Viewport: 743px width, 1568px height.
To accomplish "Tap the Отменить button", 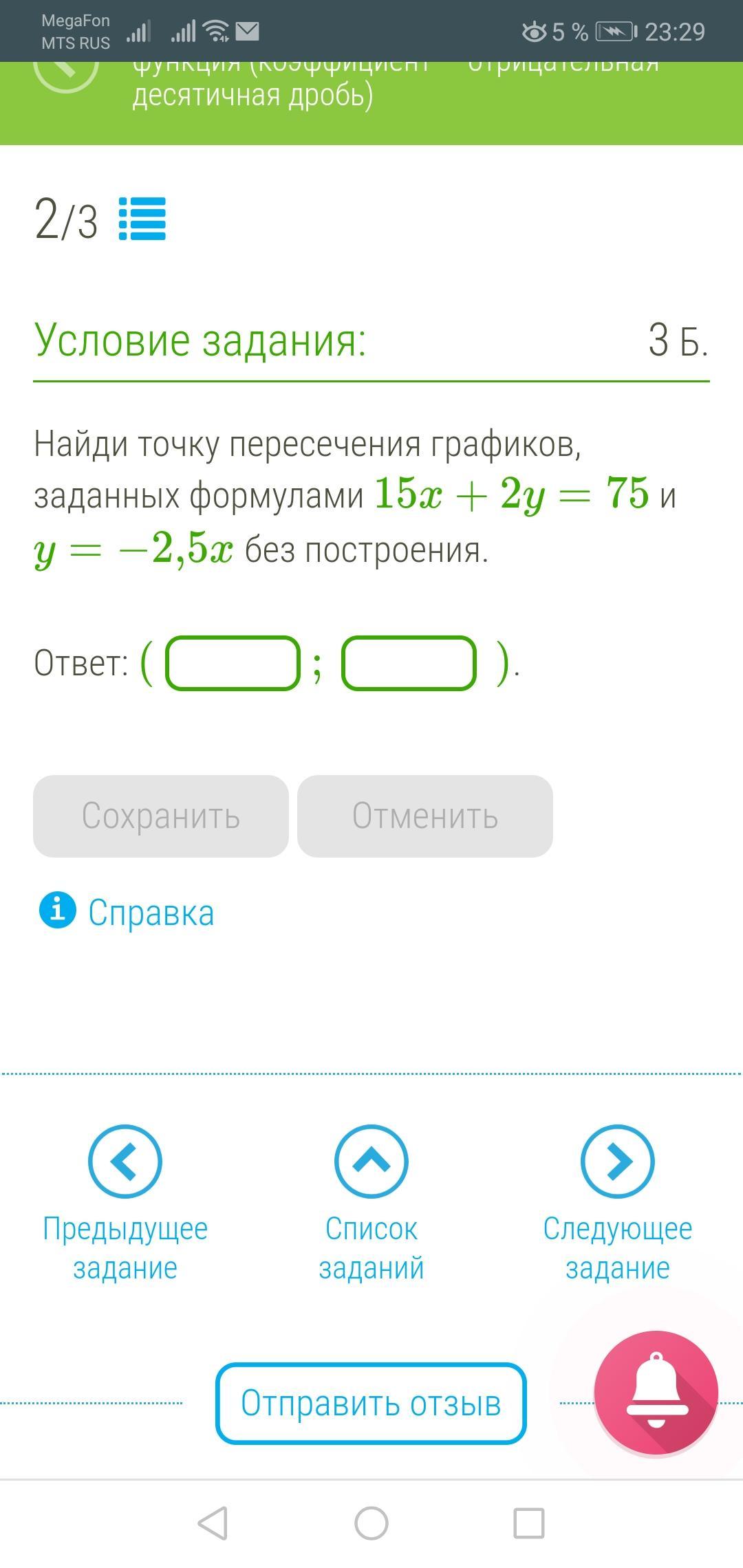I will [425, 816].
